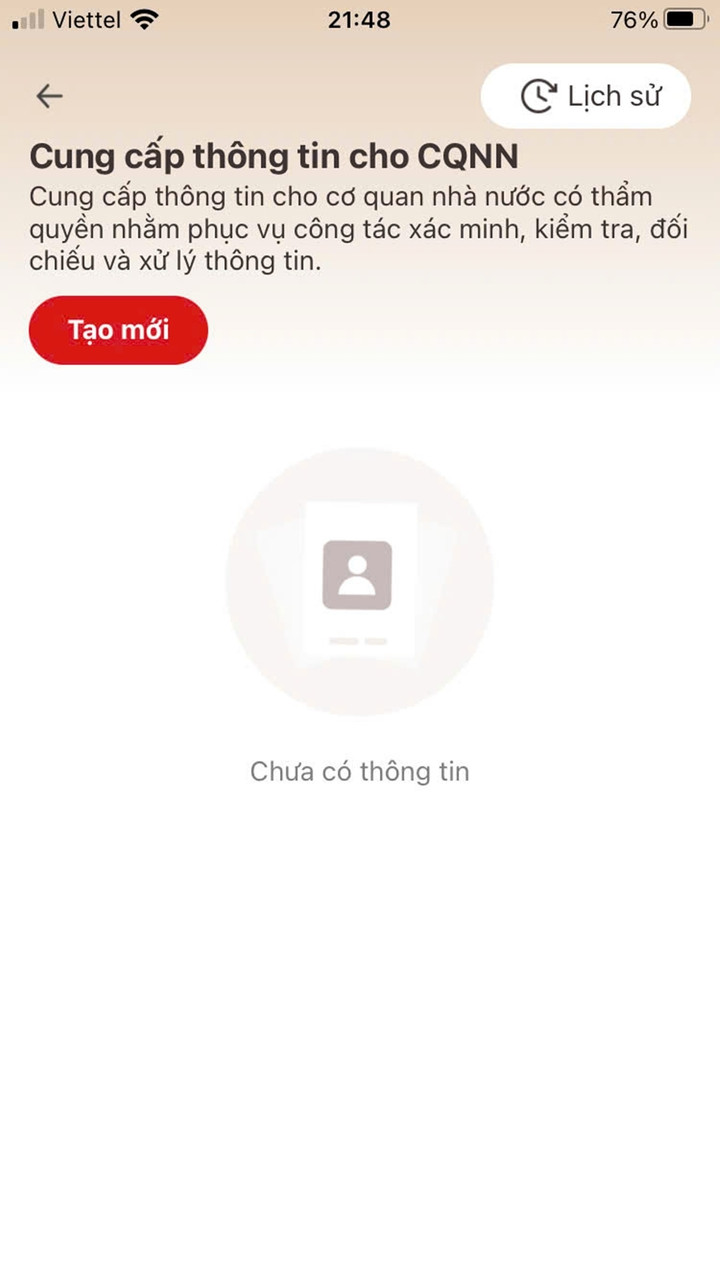
Task: Tap the description text about cơ quan nhà nước
Action: [x=344, y=228]
